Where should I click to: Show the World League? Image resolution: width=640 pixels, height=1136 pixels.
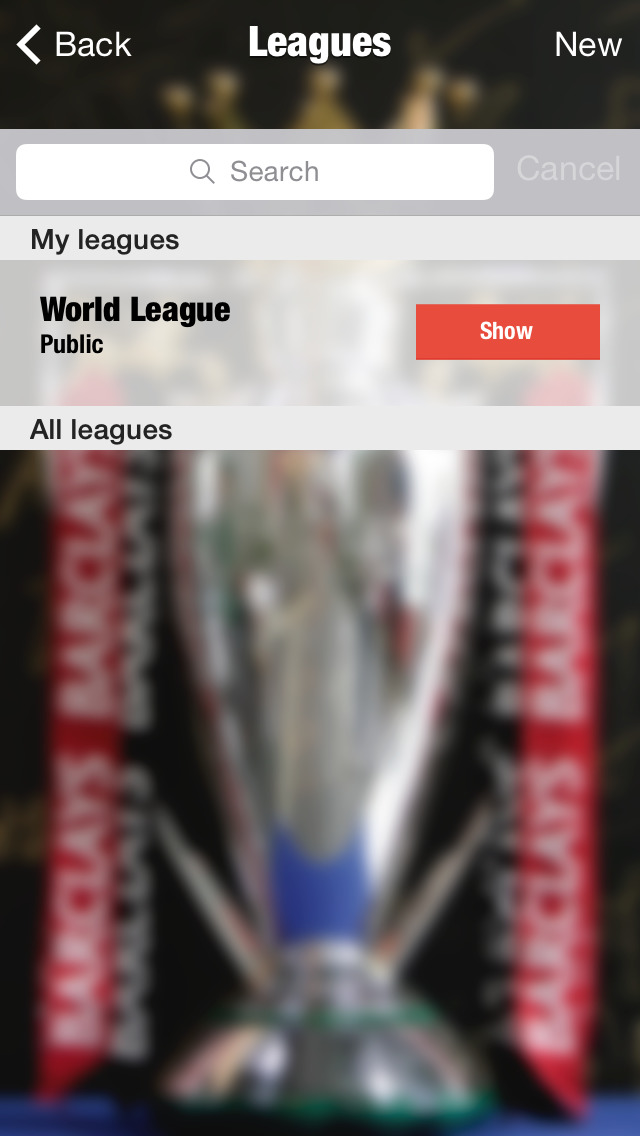(507, 332)
